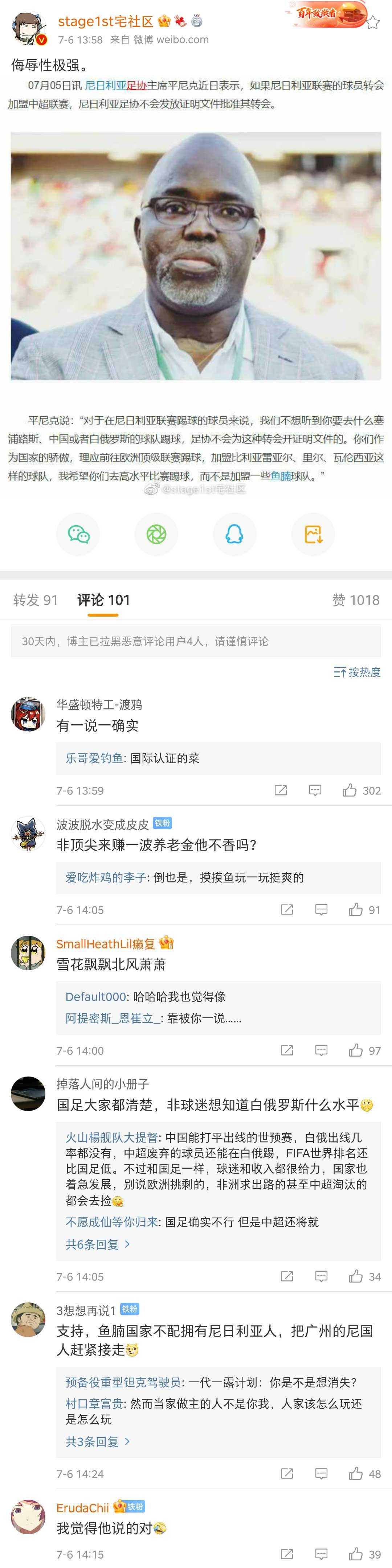Viewport: 392px width, 1568px height.
Task: Switch to the 评论 101 tab
Action: click(x=103, y=600)
